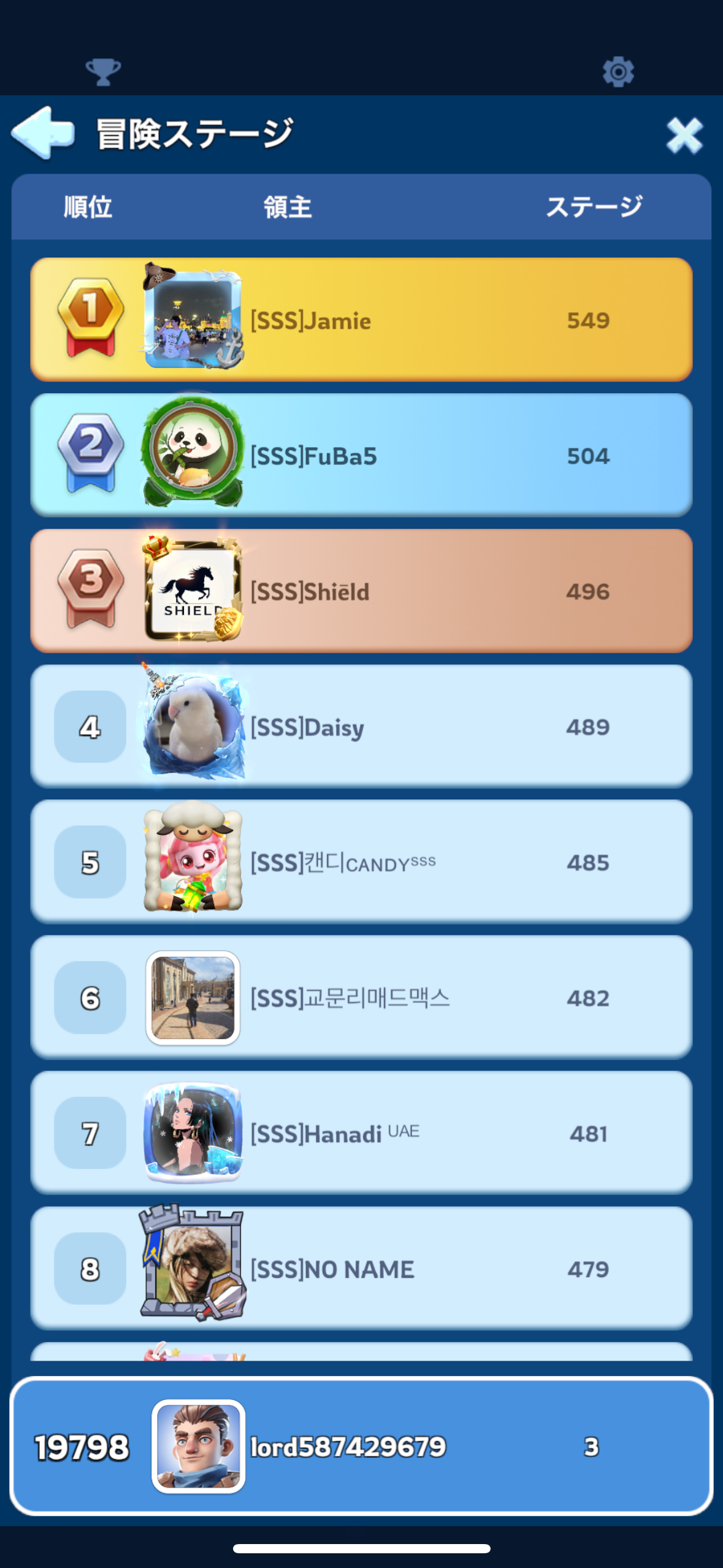Select the [SSS]NO NAME row
Image resolution: width=723 pixels, height=1568 pixels.
361,1269
